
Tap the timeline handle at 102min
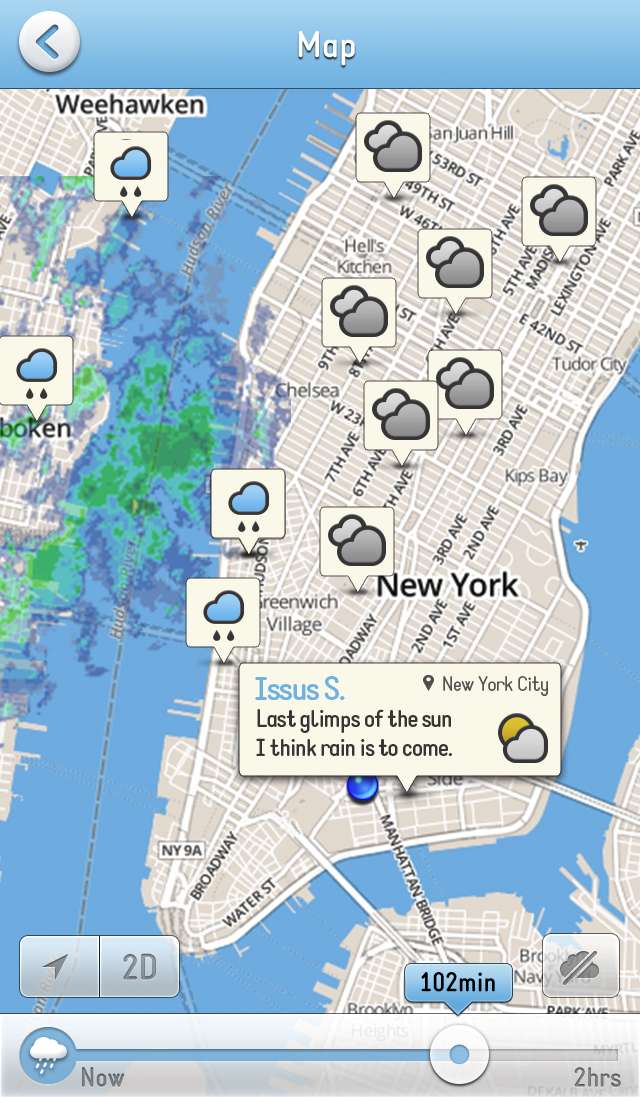pos(459,1054)
